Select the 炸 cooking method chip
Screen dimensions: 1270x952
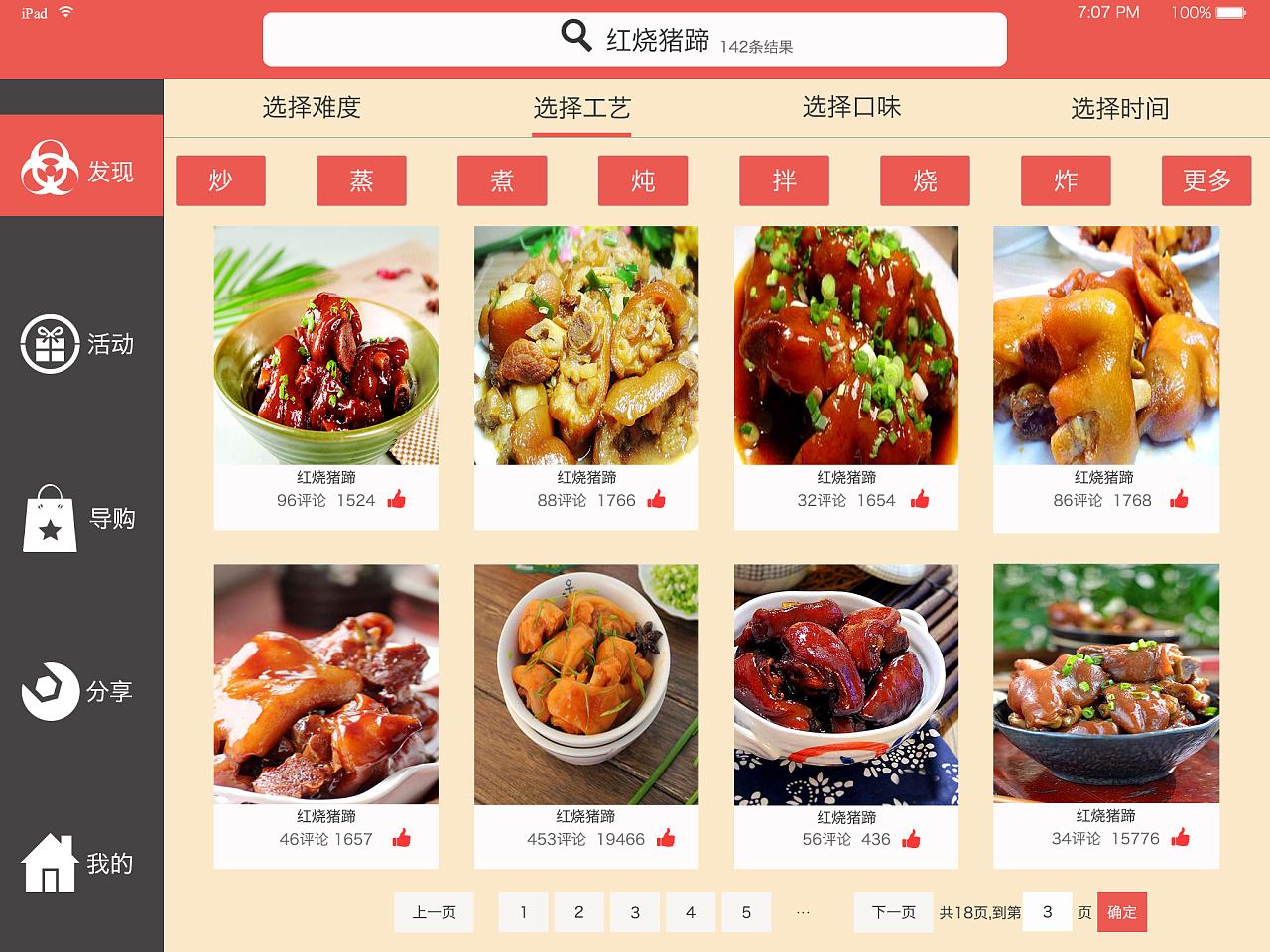[x=1066, y=180]
